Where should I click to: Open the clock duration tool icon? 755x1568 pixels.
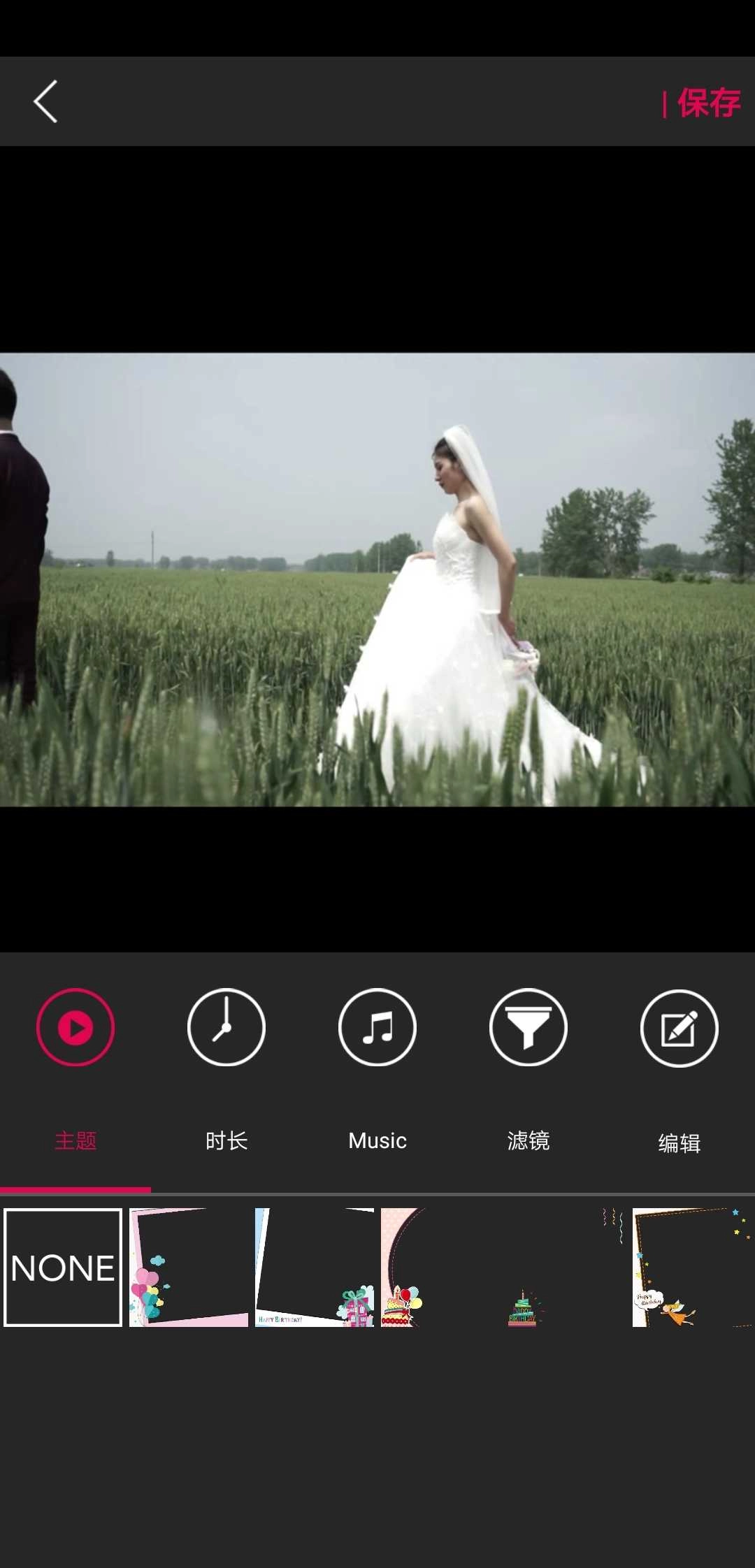tap(226, 1028)
